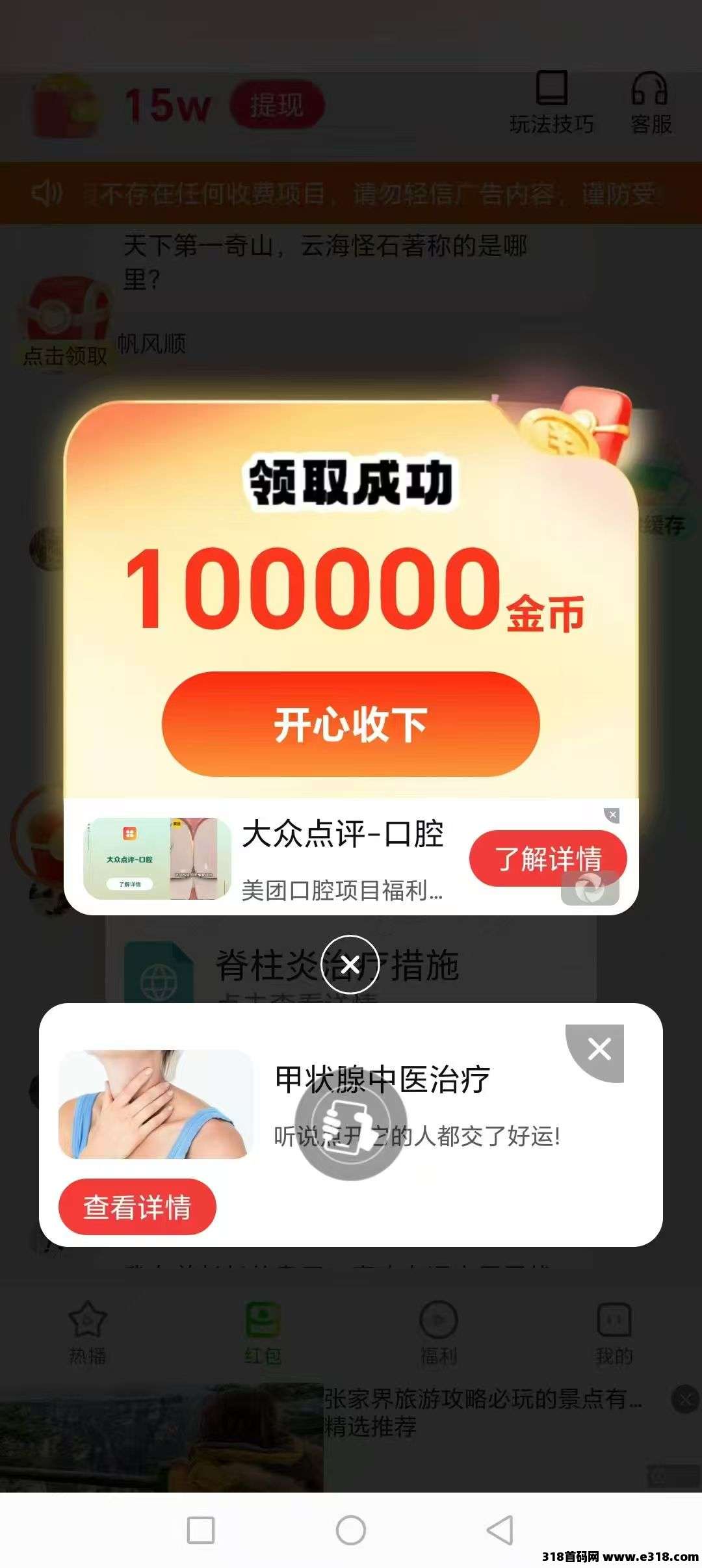Image resolution: width=702 pixels, height=1568 pixels.
Task: Dismiss the reward popup with the circle X
Action: [x=350, y=964]
